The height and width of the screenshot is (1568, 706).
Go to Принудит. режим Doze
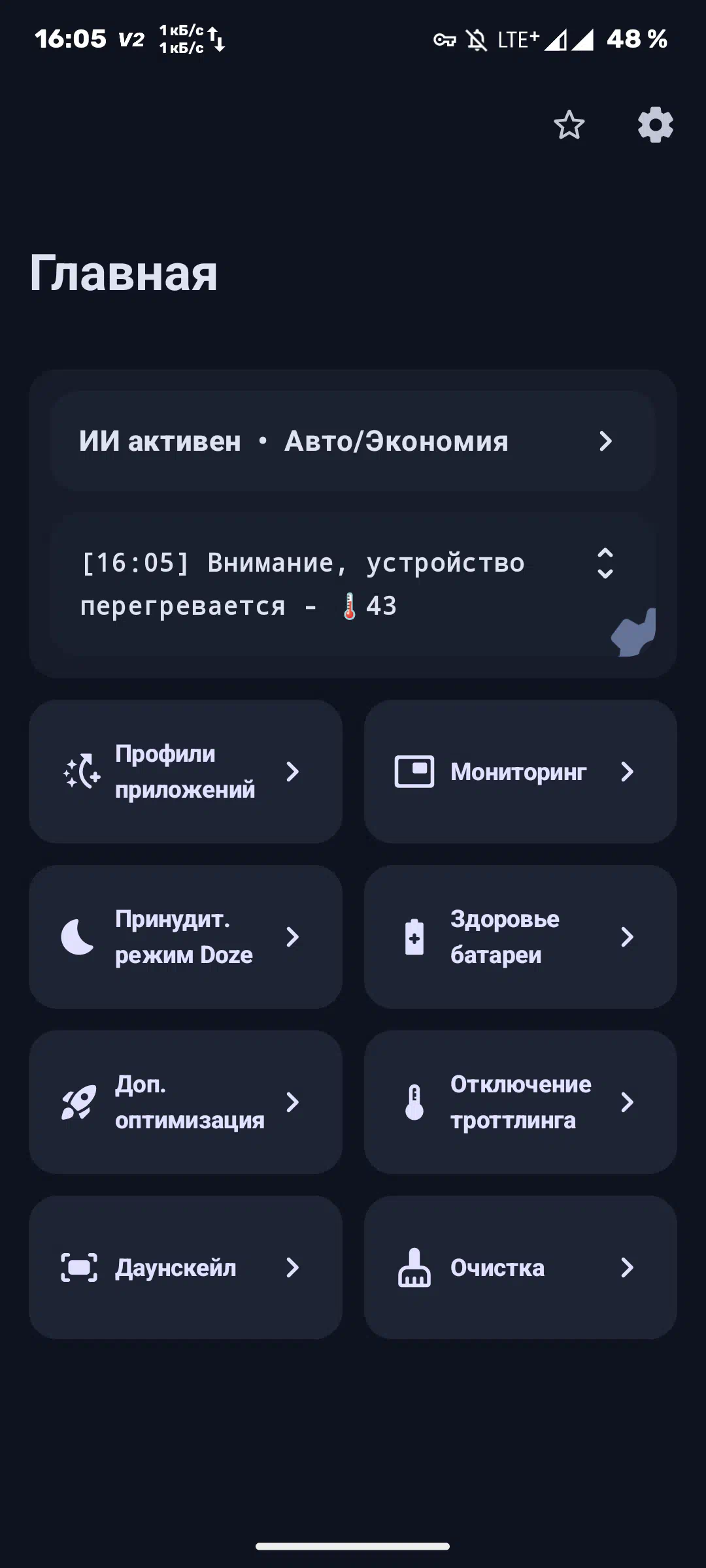[186, 937]
